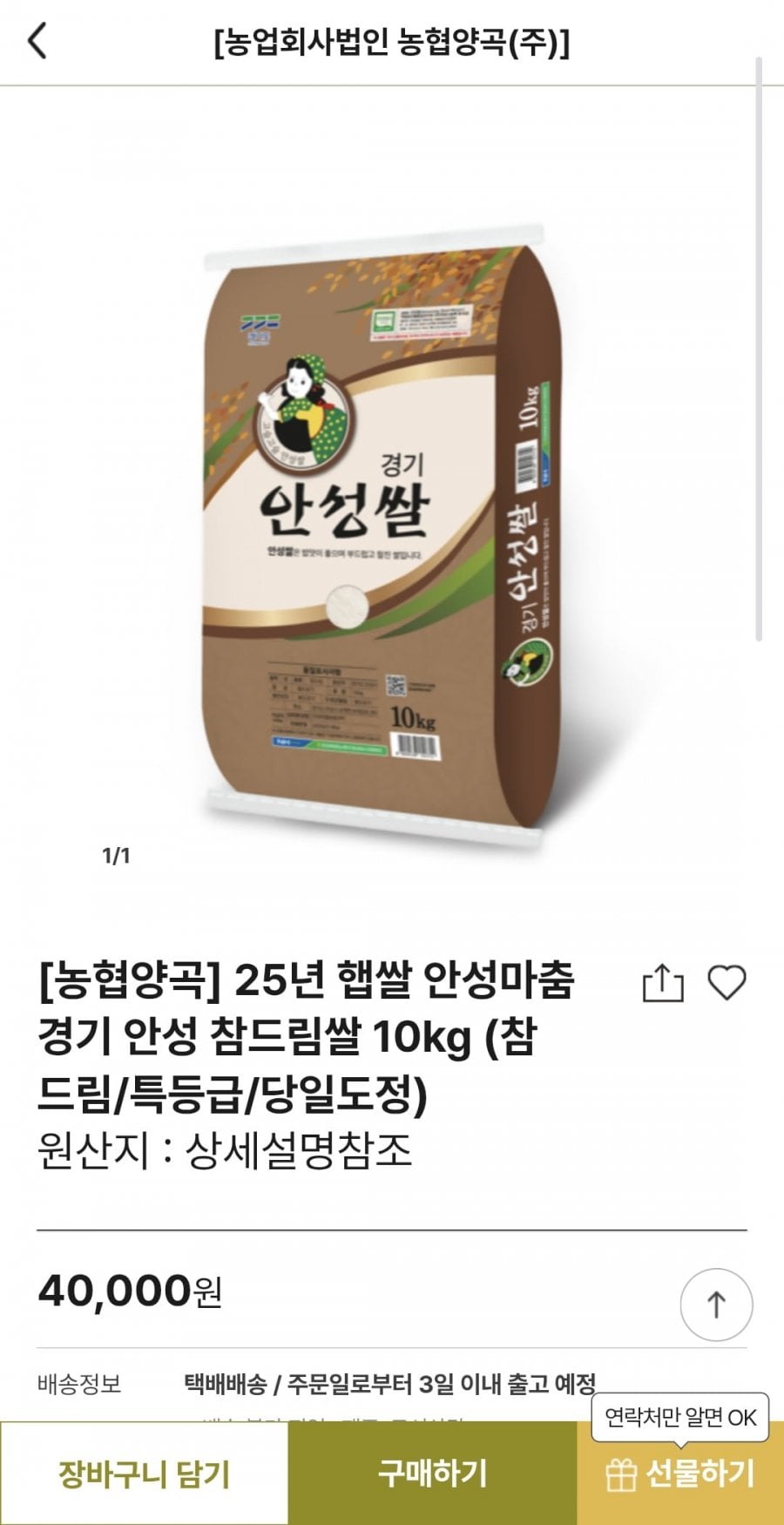Add the product to wishlist with the heart
The height and width of the screenshot is (1525, 784).
[727, 983]
